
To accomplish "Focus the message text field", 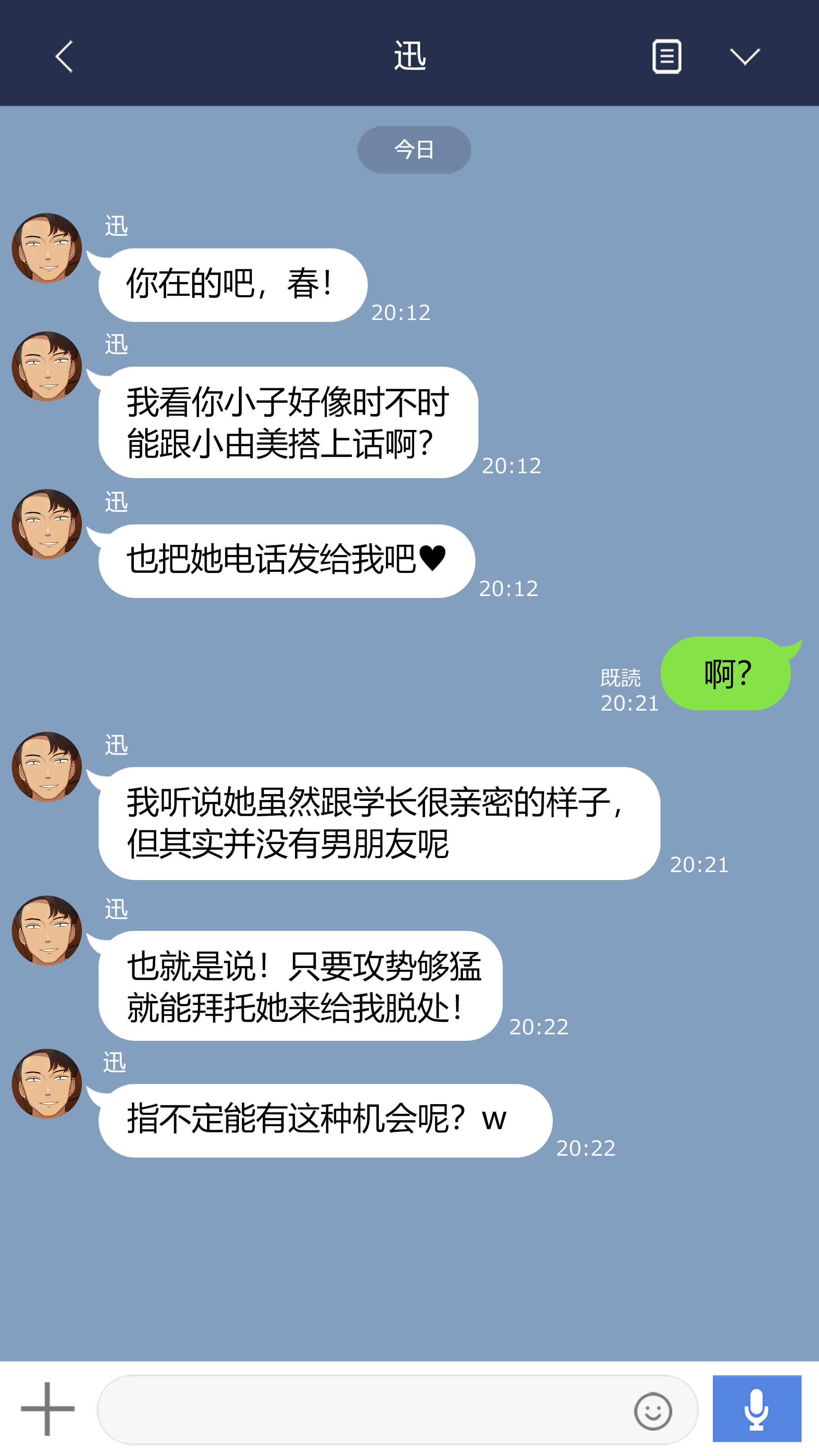I will coord(362,1410).
